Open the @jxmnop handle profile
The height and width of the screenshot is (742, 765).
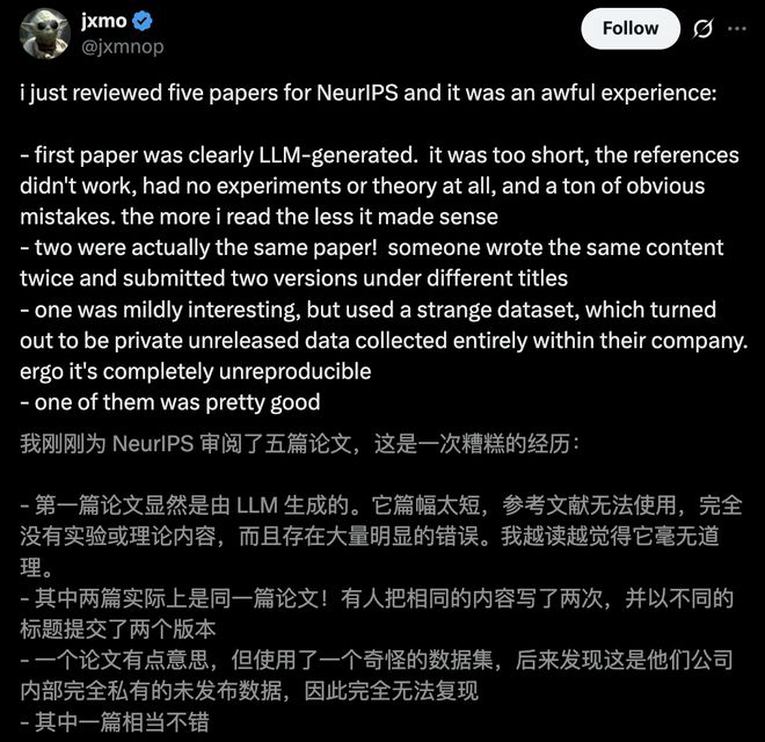tap(122, 47)
